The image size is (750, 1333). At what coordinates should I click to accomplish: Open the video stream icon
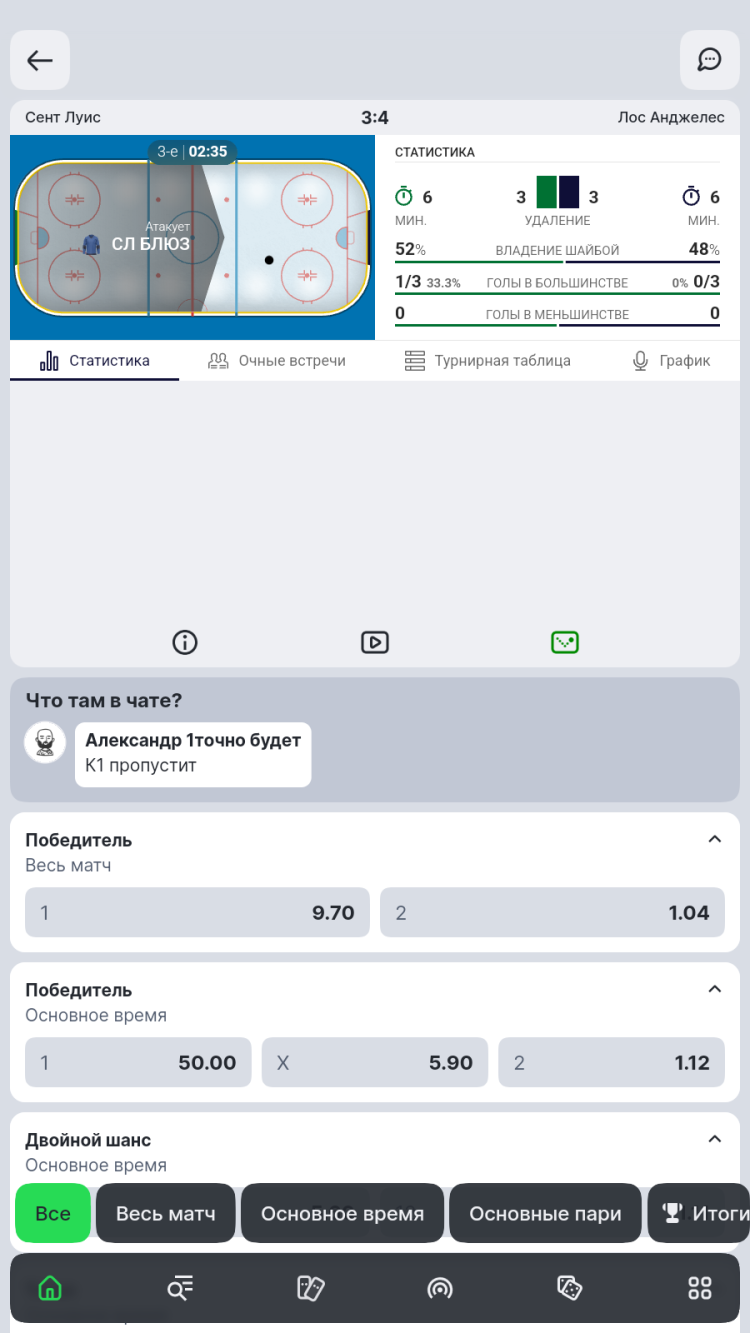point(375,642)
